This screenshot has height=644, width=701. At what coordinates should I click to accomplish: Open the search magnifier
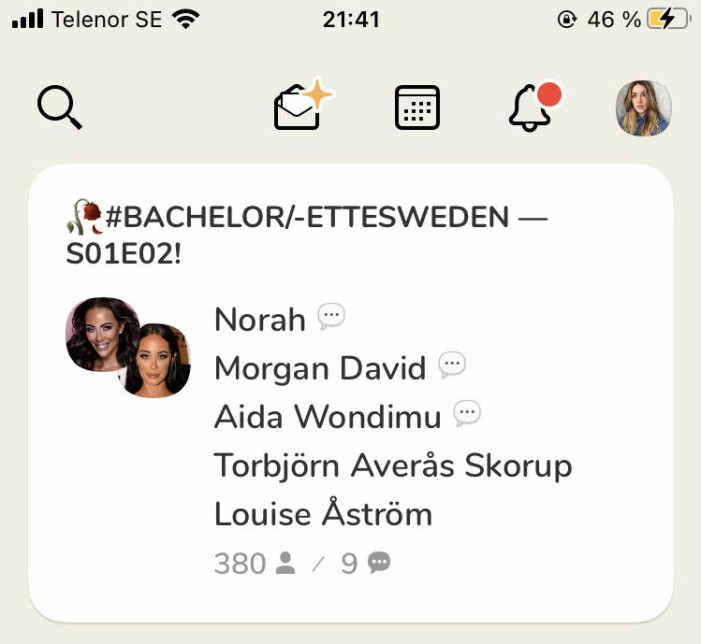(x=59, y=107)
